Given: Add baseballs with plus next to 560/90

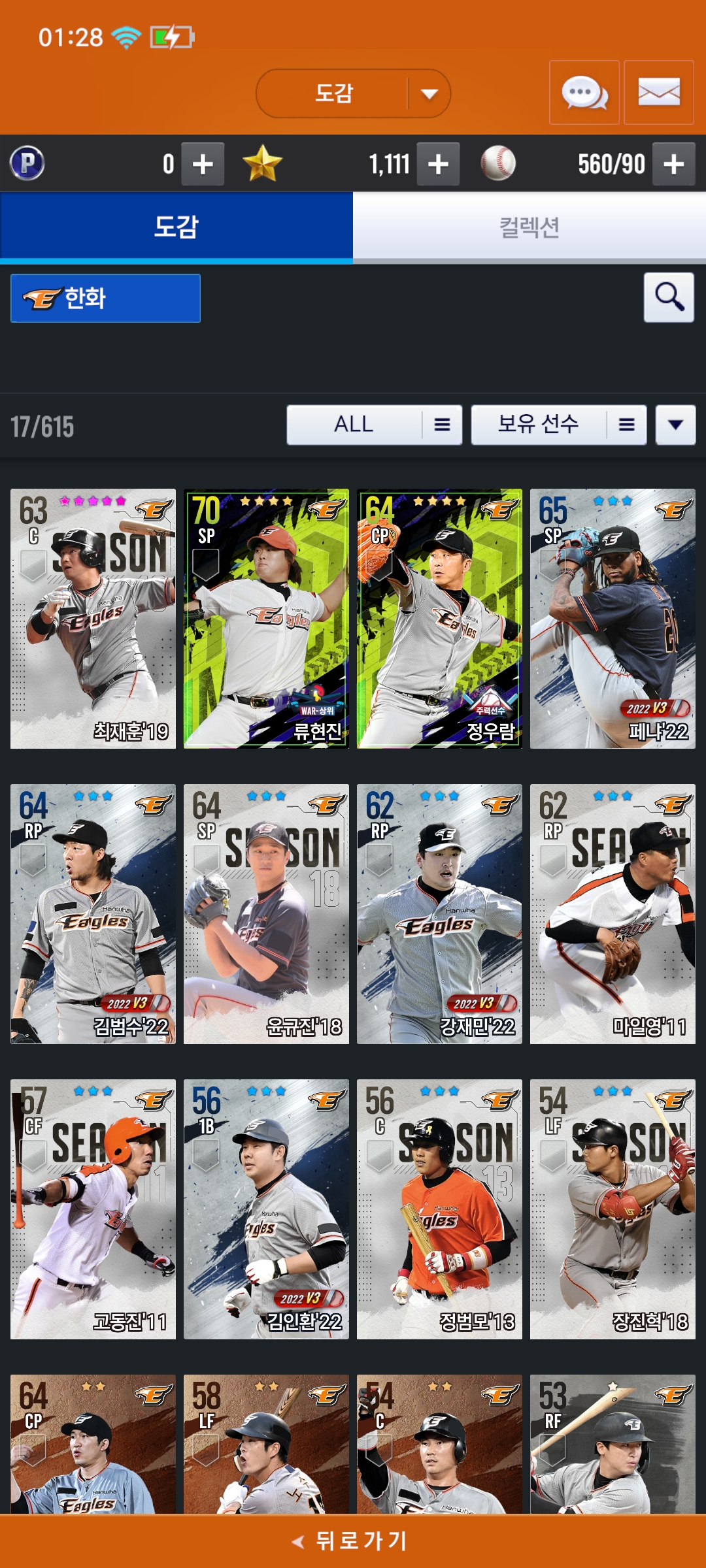Looking at the screenshot, I should click(x=673, y=164).
